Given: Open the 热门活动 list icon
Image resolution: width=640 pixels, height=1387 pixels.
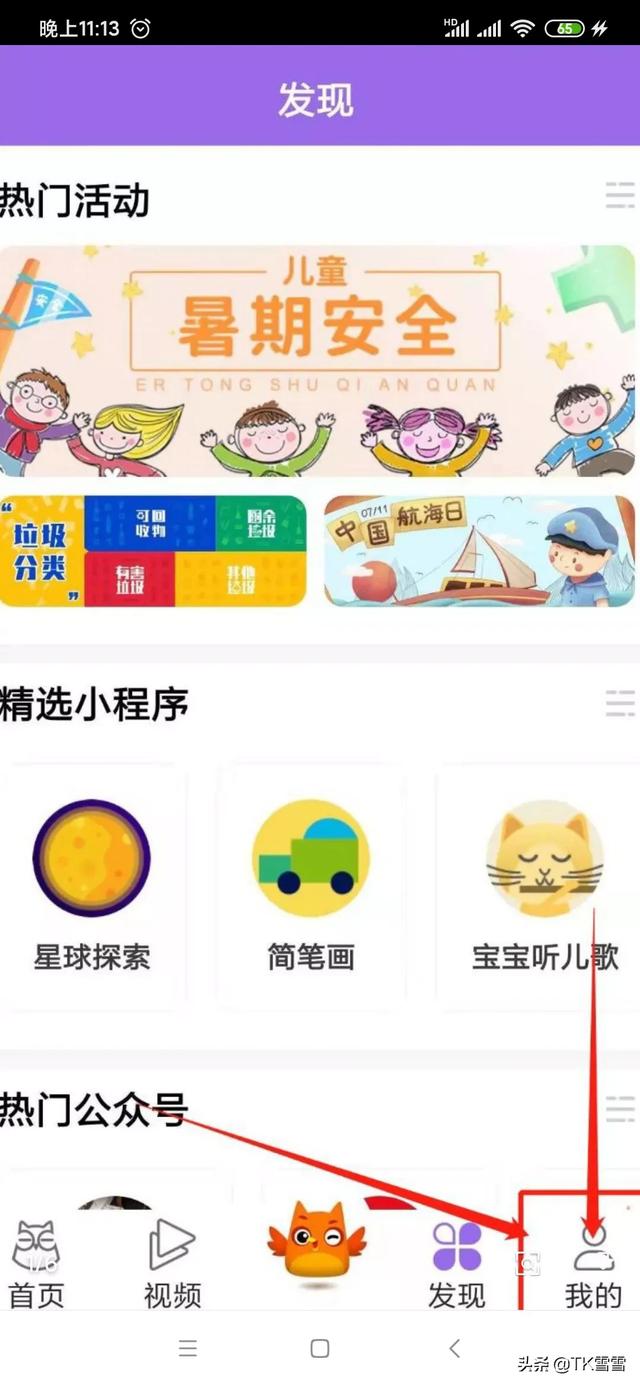Looking at the screenshot, I should coord(620,196).
